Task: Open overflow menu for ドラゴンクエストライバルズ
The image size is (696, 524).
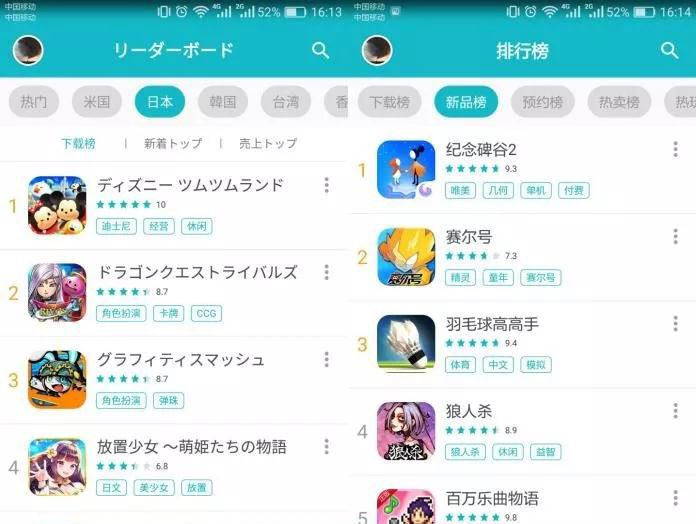Action: (x=326, y=272)
